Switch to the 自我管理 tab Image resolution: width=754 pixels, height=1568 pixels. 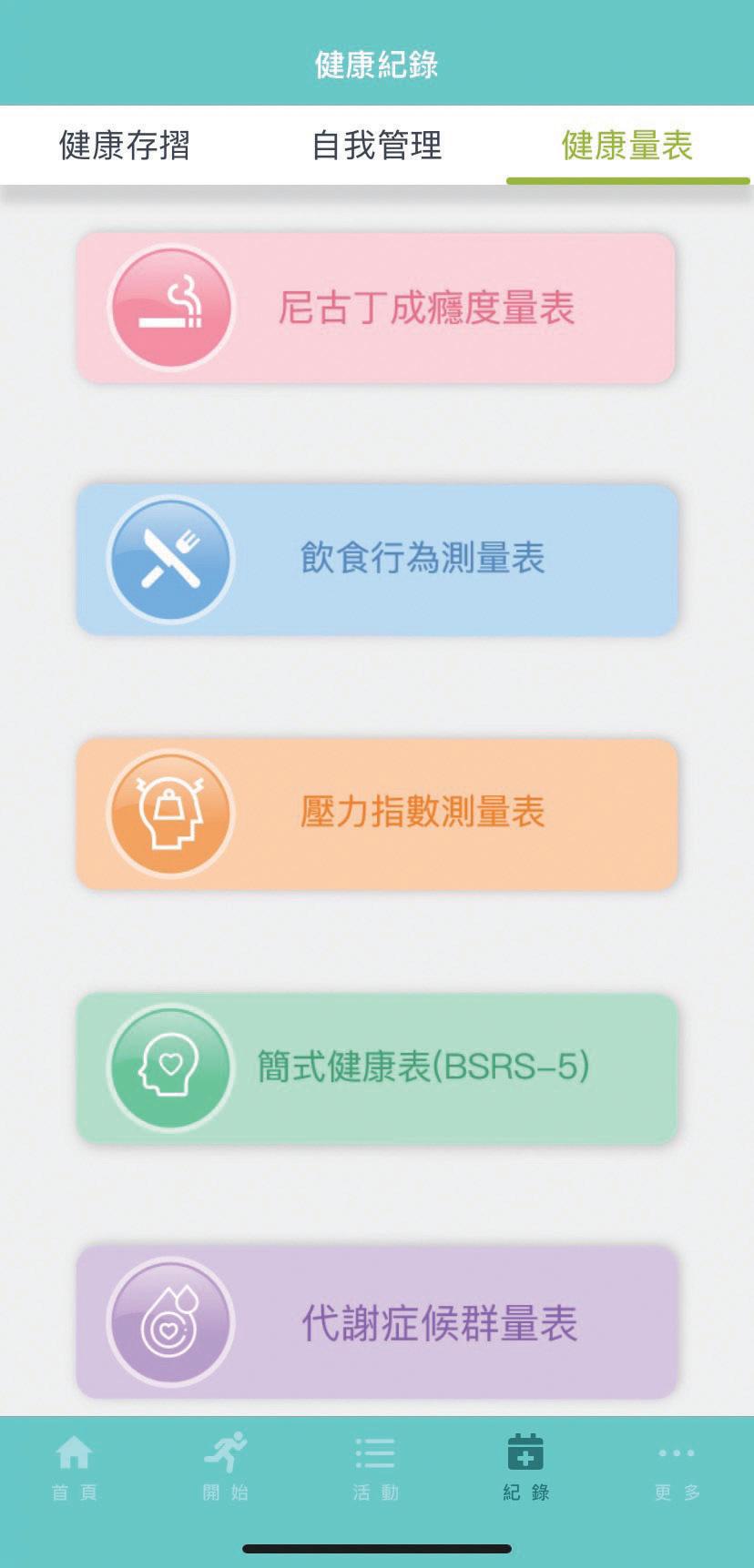pyautogui.click(x=376, y=146)
